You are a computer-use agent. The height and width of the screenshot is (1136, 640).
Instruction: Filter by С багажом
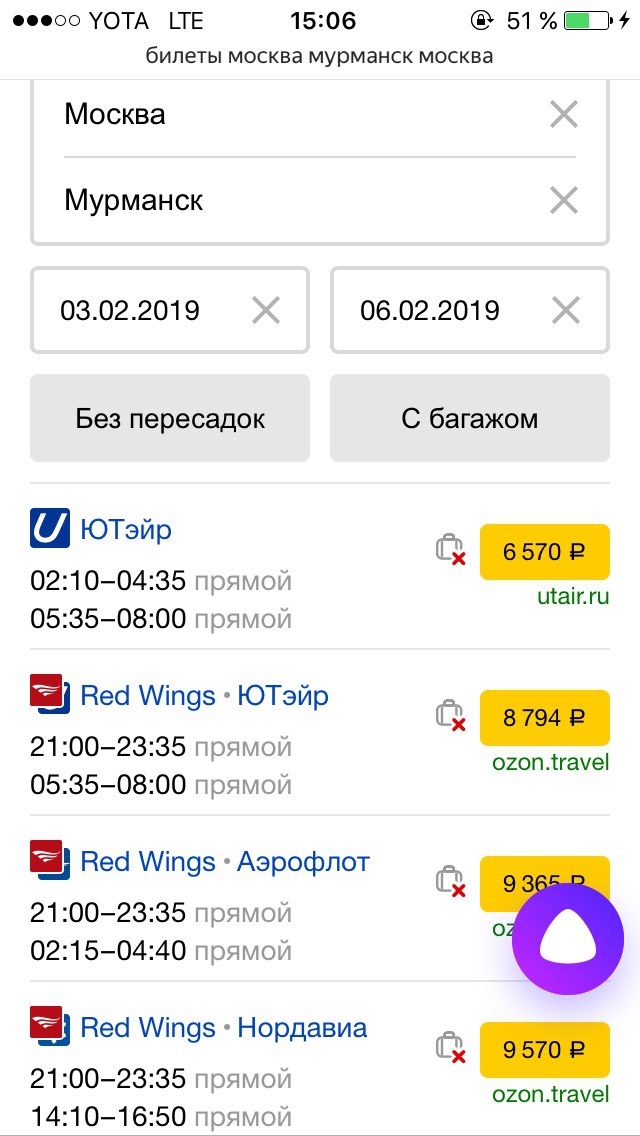pos(470,418)
